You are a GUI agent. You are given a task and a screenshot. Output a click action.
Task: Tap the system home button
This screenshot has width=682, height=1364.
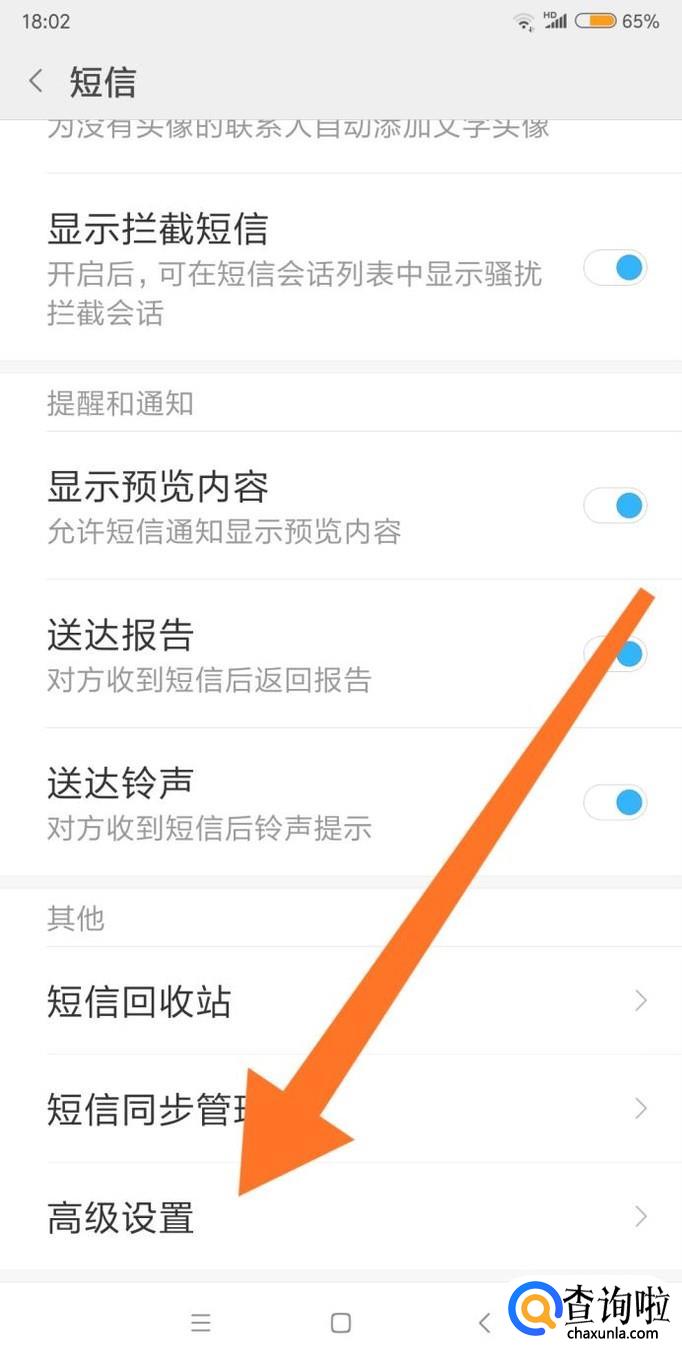point(341,1323)
